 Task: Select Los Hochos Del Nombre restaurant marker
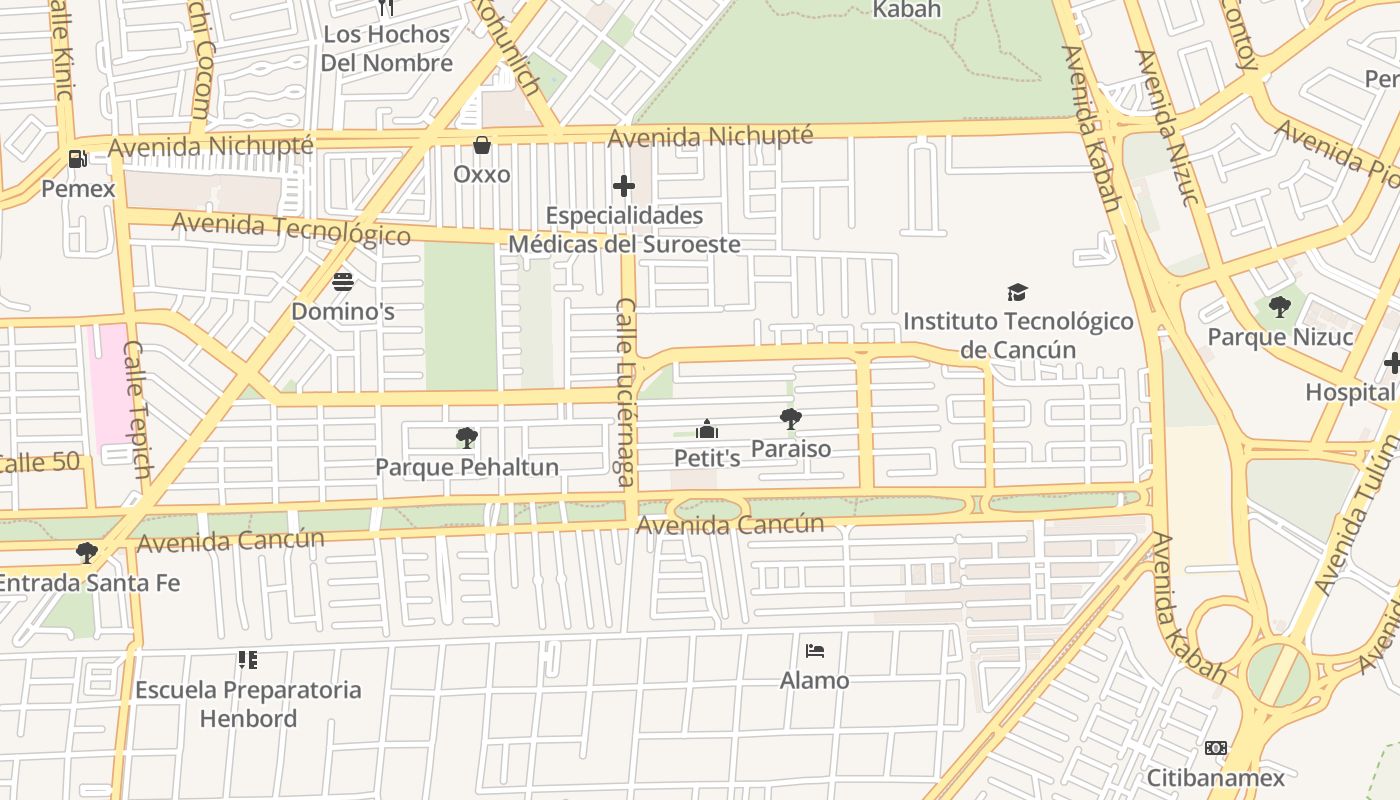pyautogui.click(x=386, y=8)
